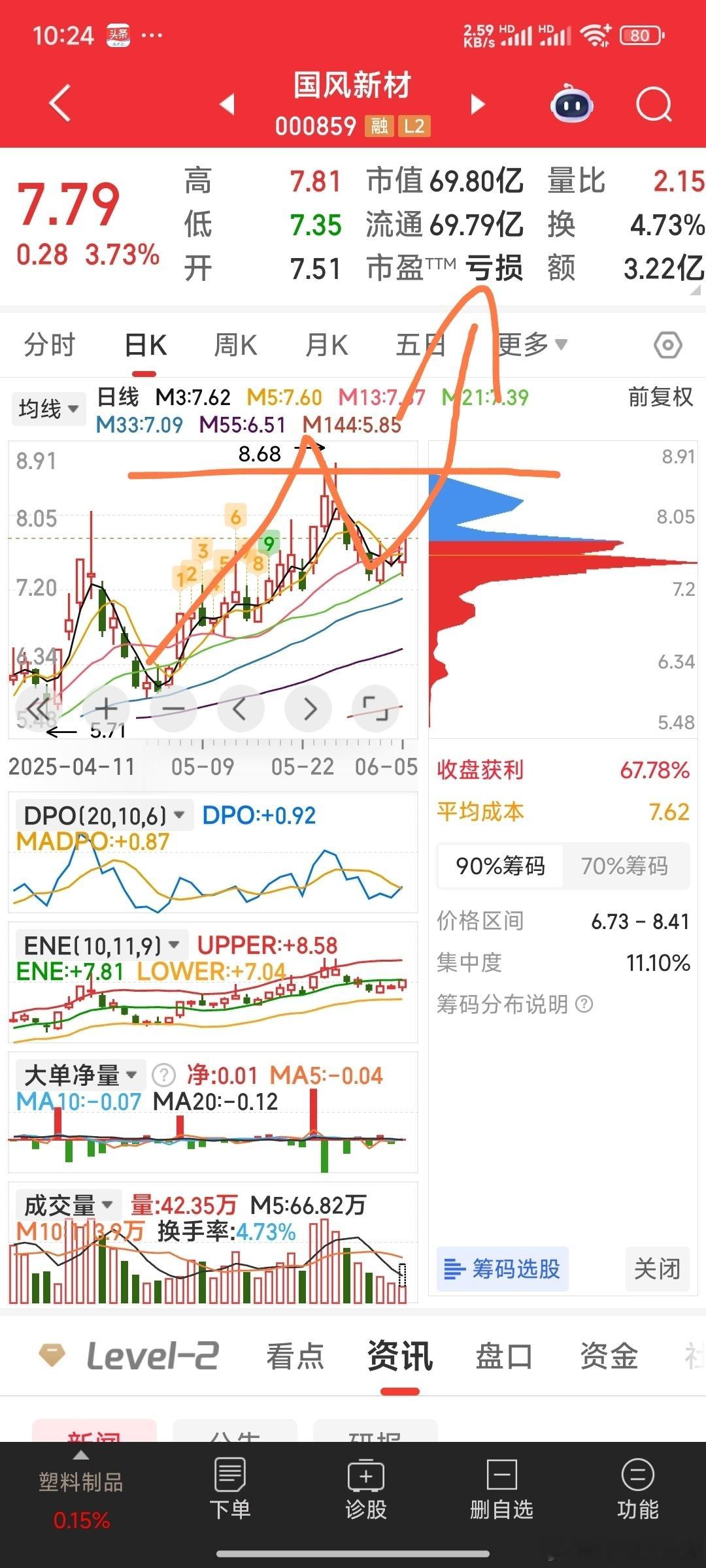Screen dimensions: 706x1568
Task: Switch to 70%筹码 view
Action: 625,866
